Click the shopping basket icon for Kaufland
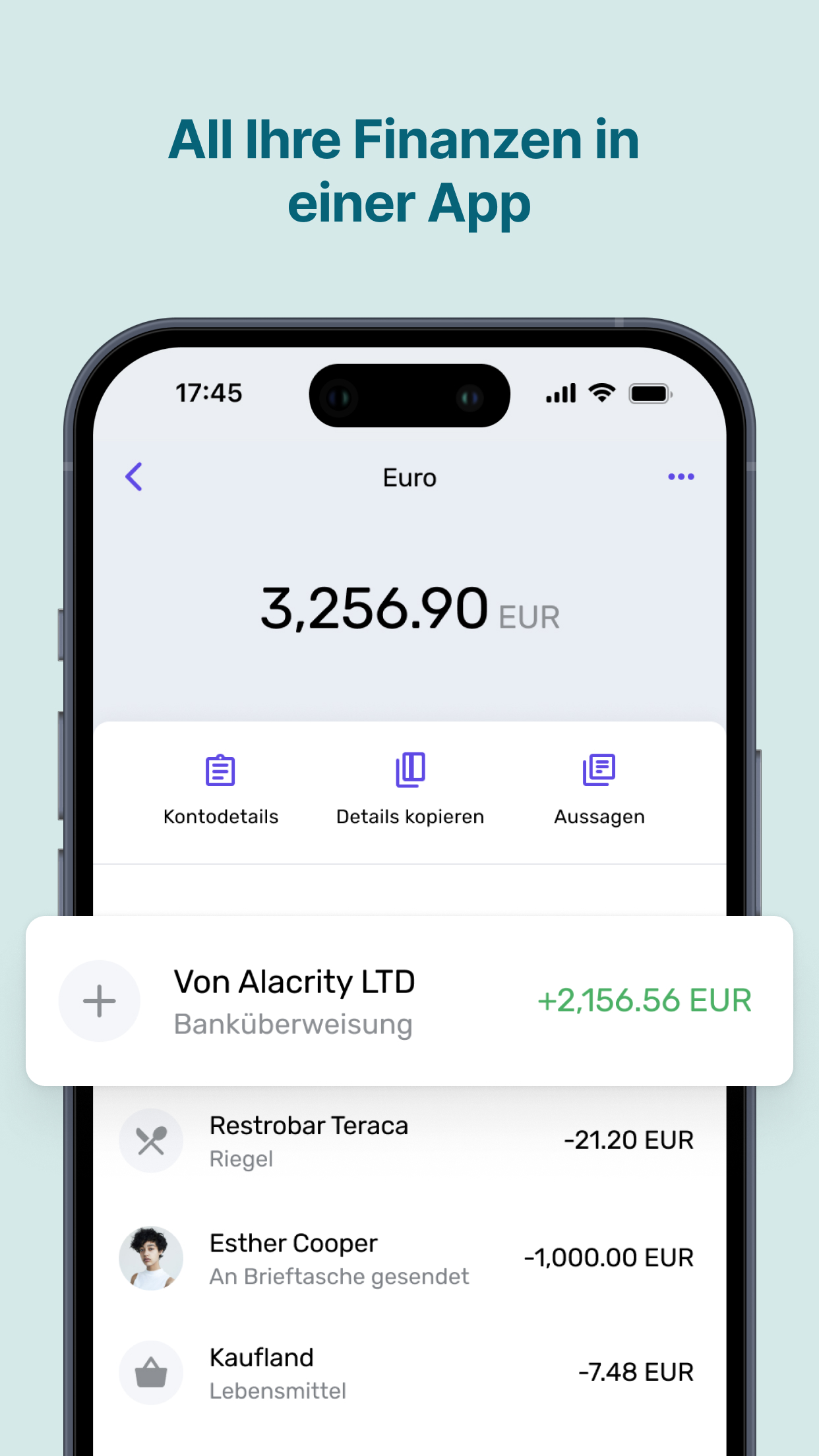The image size is (819, 1456). pos(151,1372)
